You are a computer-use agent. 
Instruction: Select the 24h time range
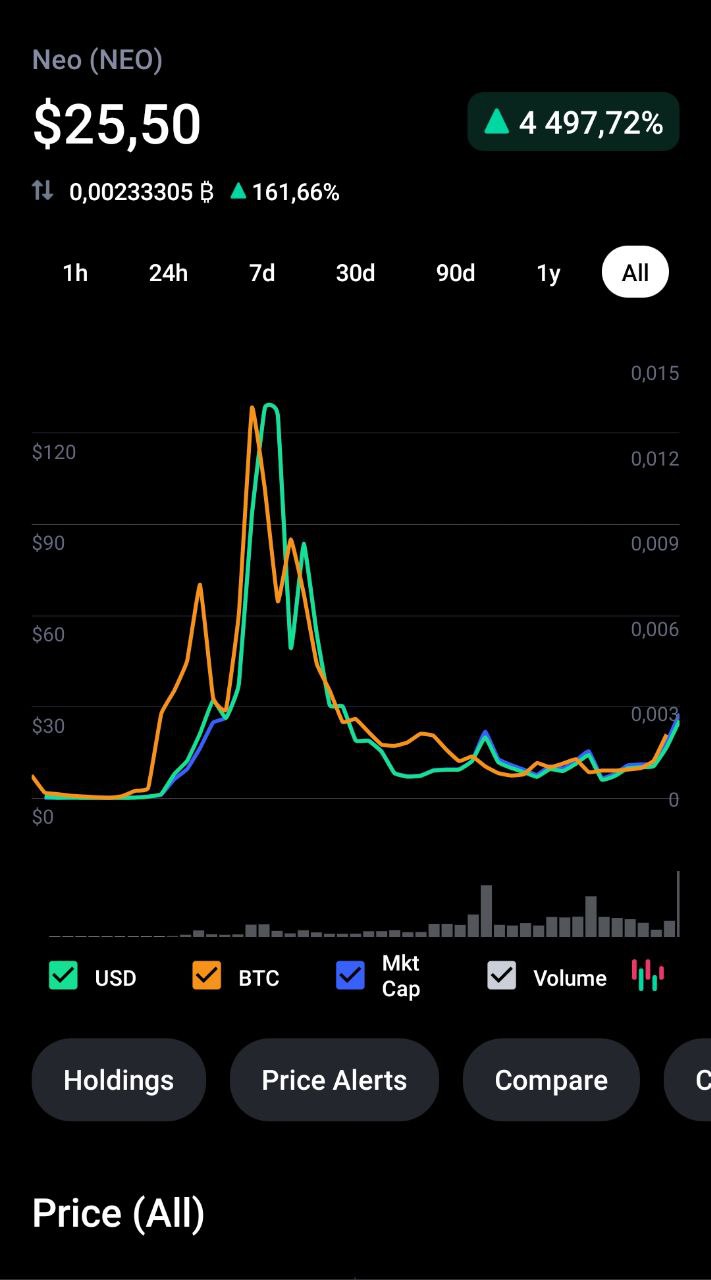[168, 273]
